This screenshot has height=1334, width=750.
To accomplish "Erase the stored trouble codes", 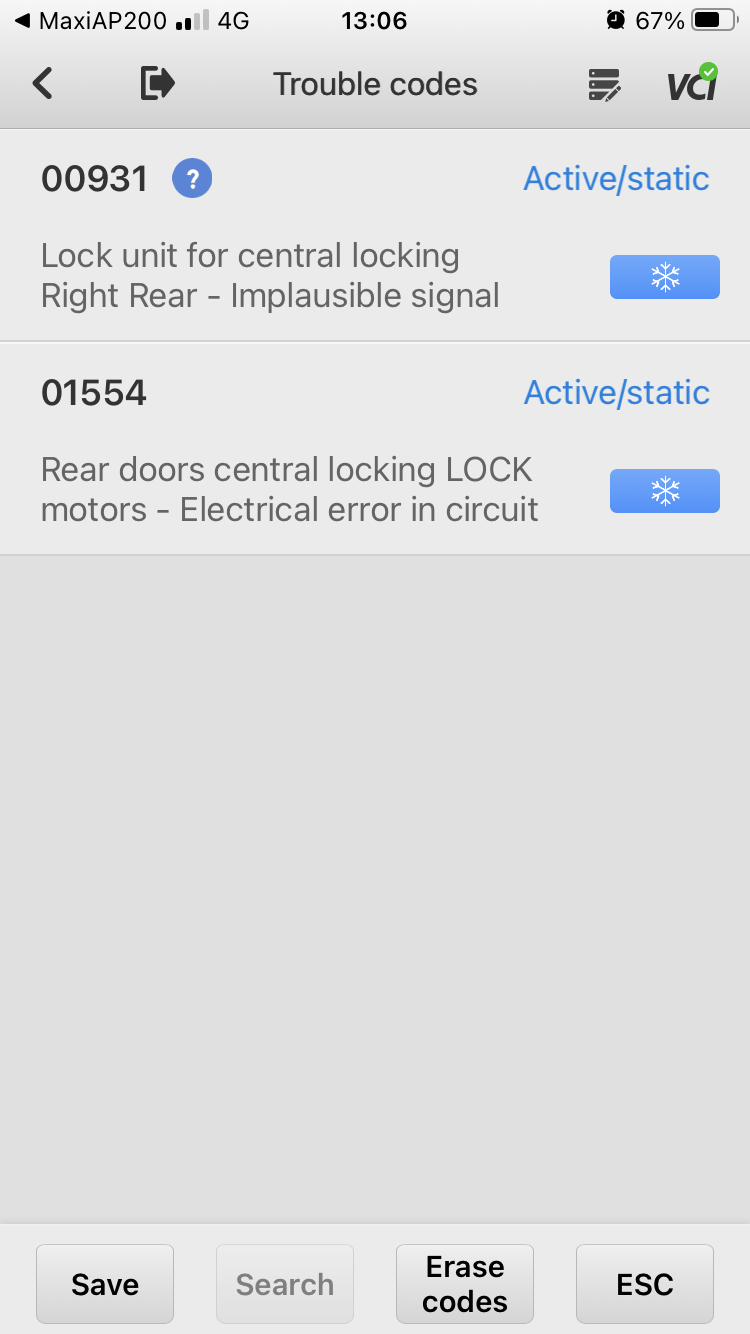I will [x=465, y=1284].
